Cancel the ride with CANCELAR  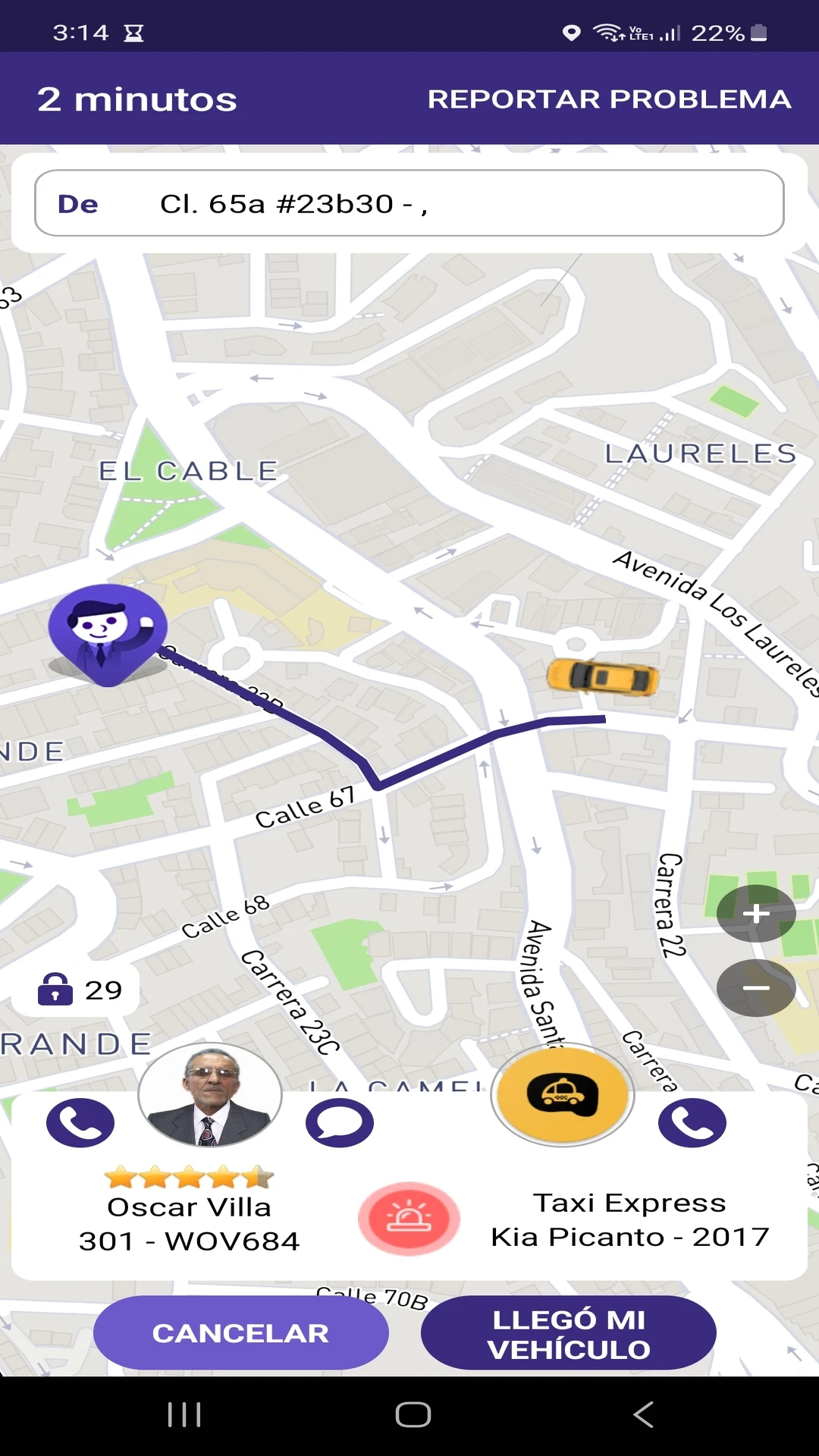click(x=241, y=1332)
